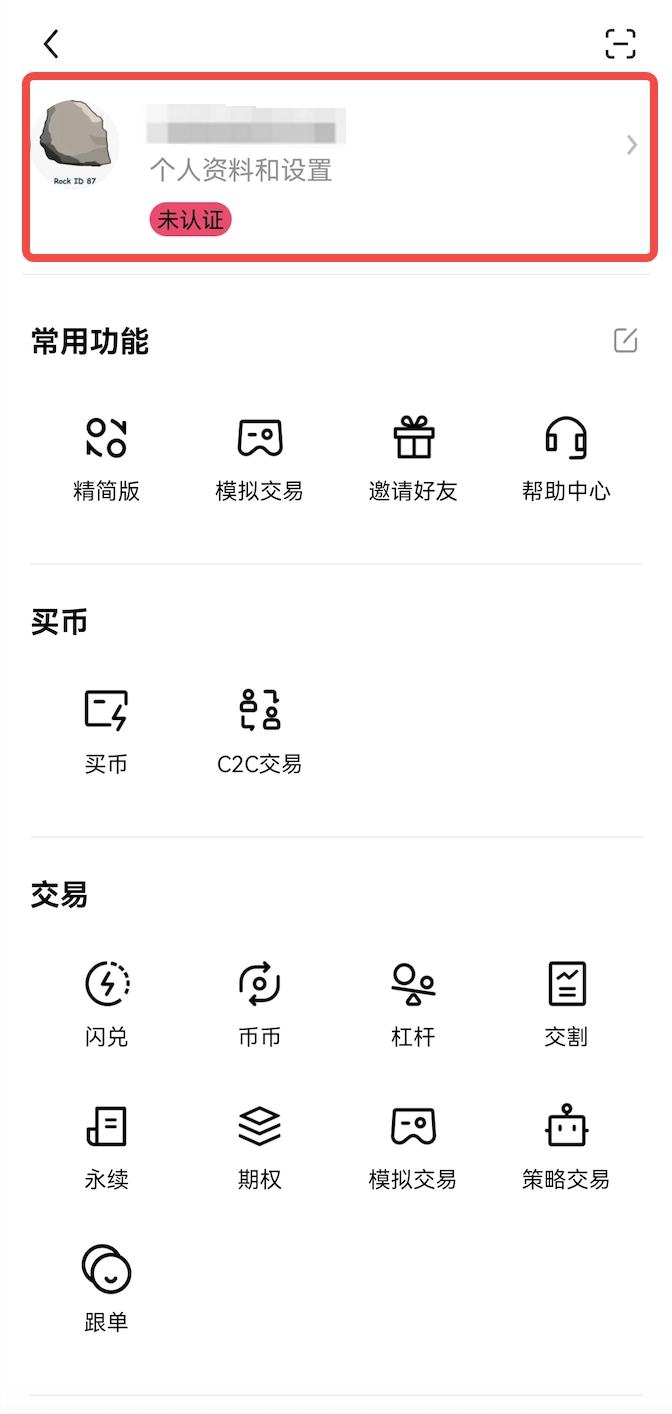Switch to 精简版 mode

pos(106,455)
